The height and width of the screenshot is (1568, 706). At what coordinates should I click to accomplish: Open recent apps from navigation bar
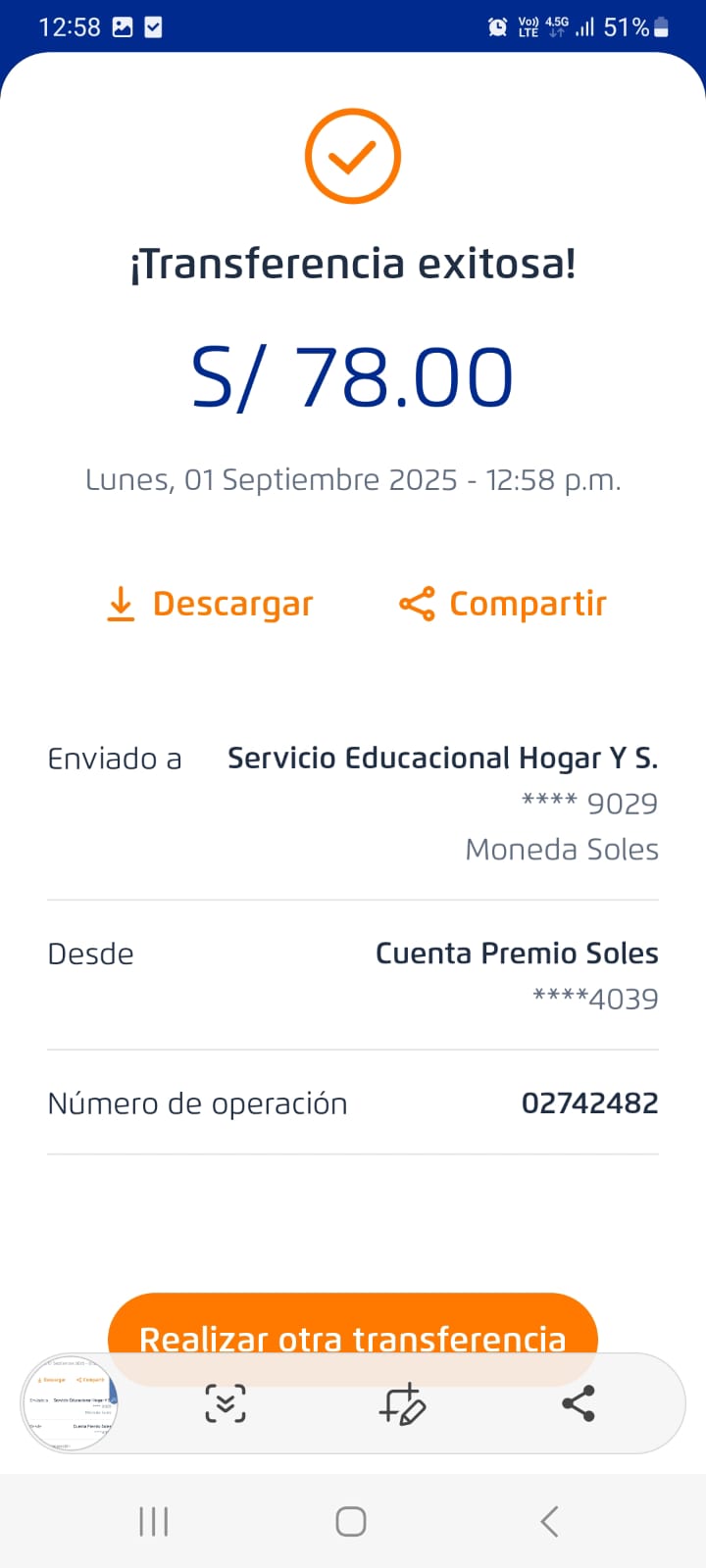pos(154,1521)
